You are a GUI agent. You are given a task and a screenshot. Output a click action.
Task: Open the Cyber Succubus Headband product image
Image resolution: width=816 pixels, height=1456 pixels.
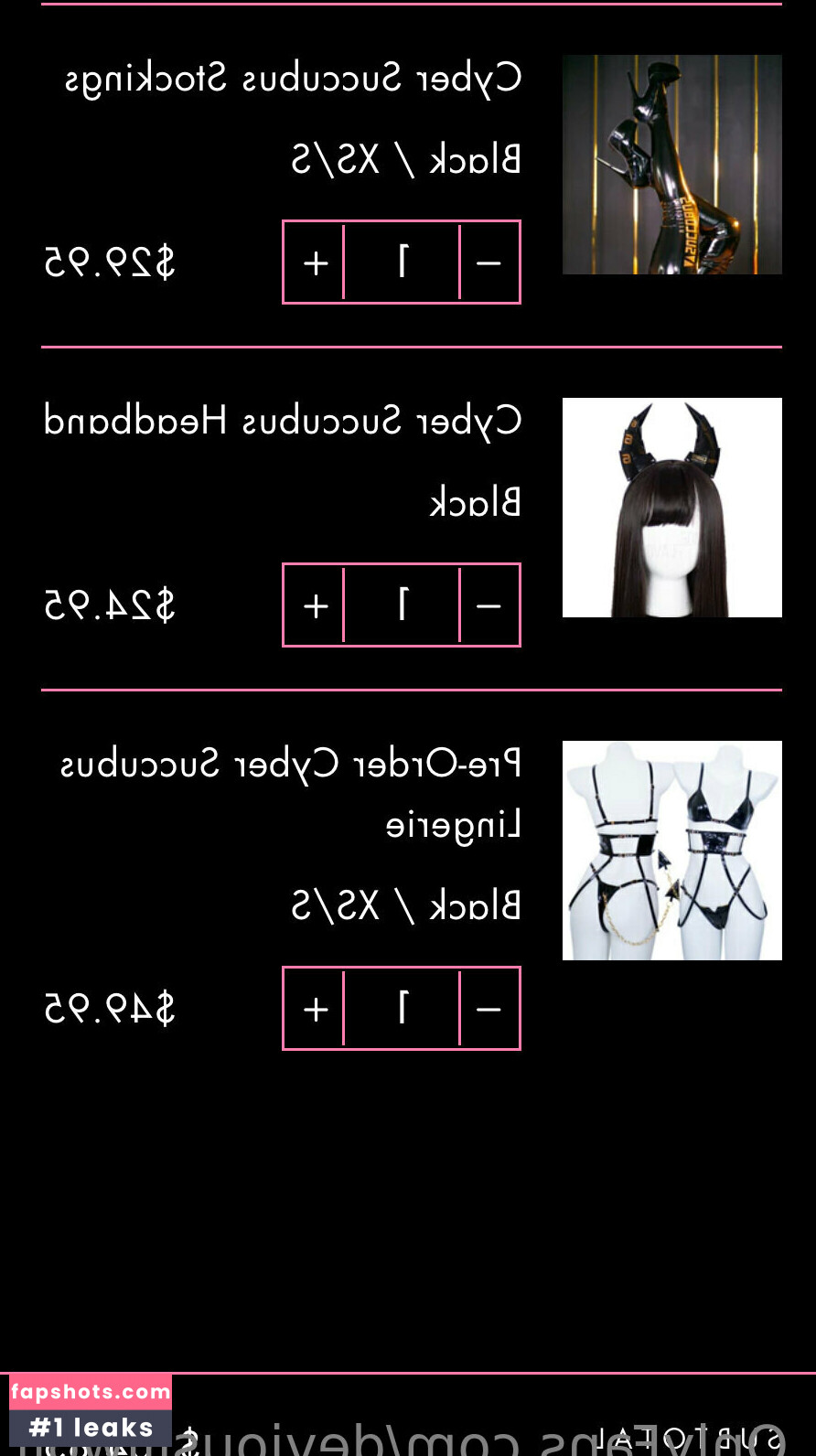tap(671, 508)
